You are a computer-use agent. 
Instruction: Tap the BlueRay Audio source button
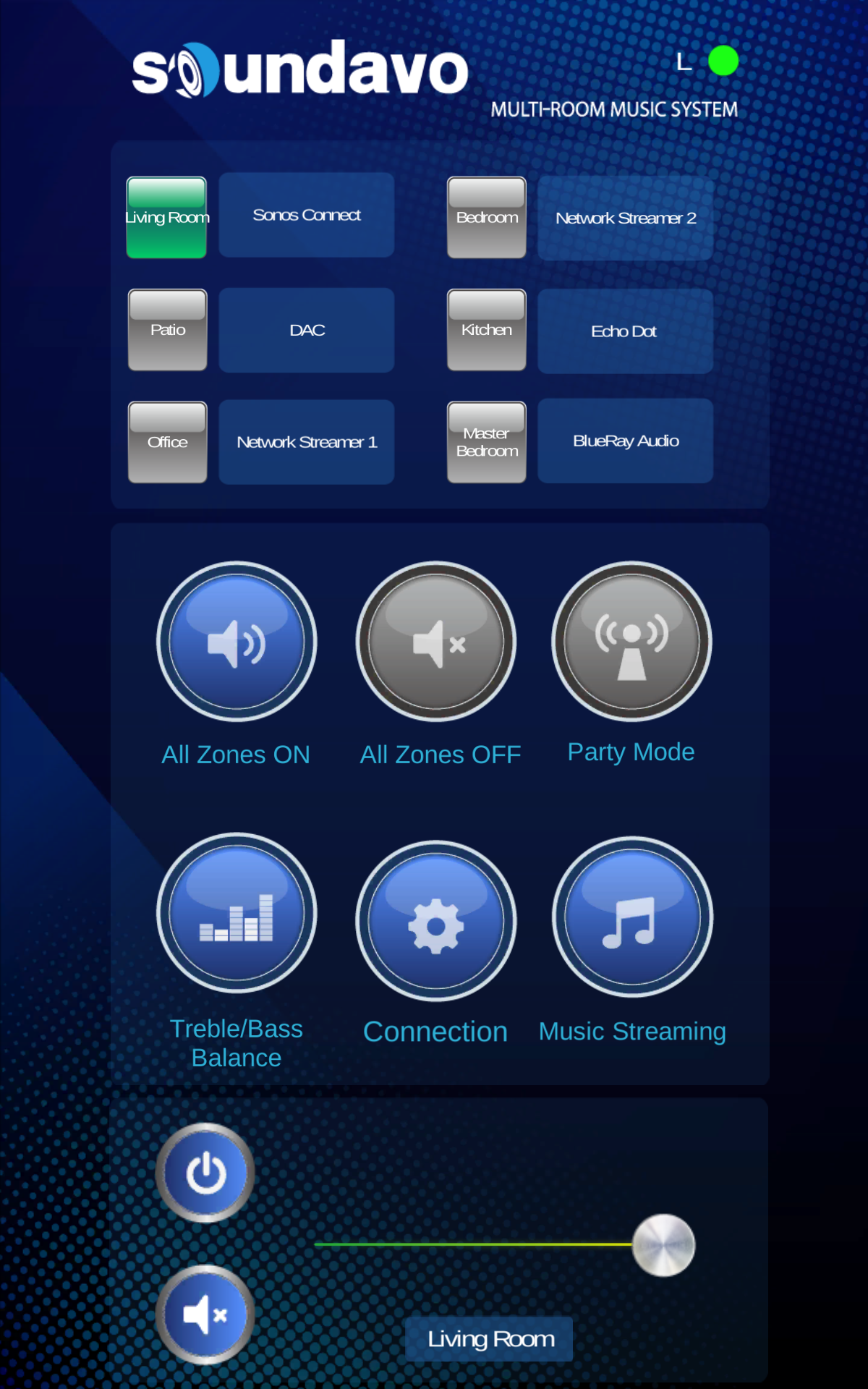click(x=626, y=441)
